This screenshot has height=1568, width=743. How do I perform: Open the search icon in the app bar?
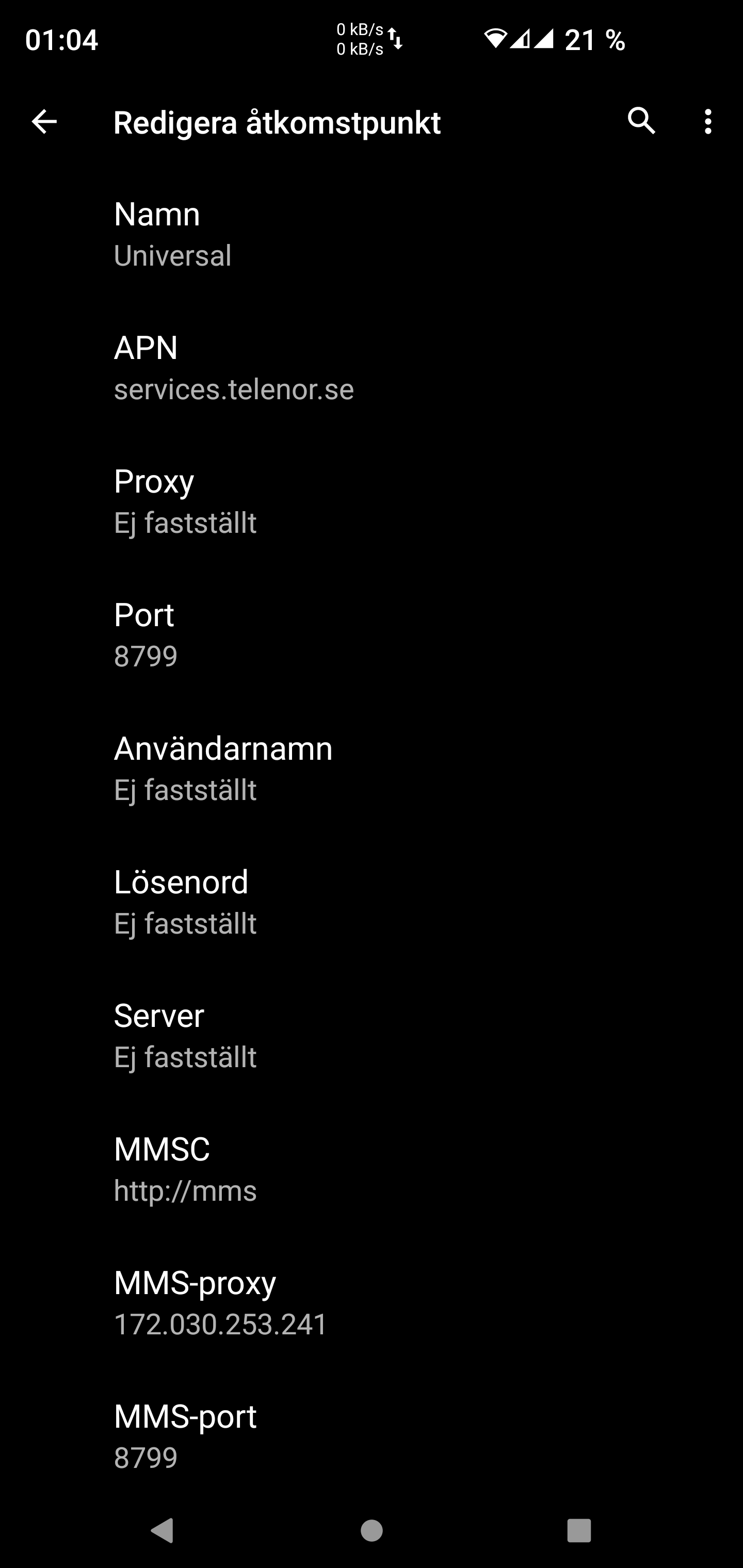[x=641, y=121]
